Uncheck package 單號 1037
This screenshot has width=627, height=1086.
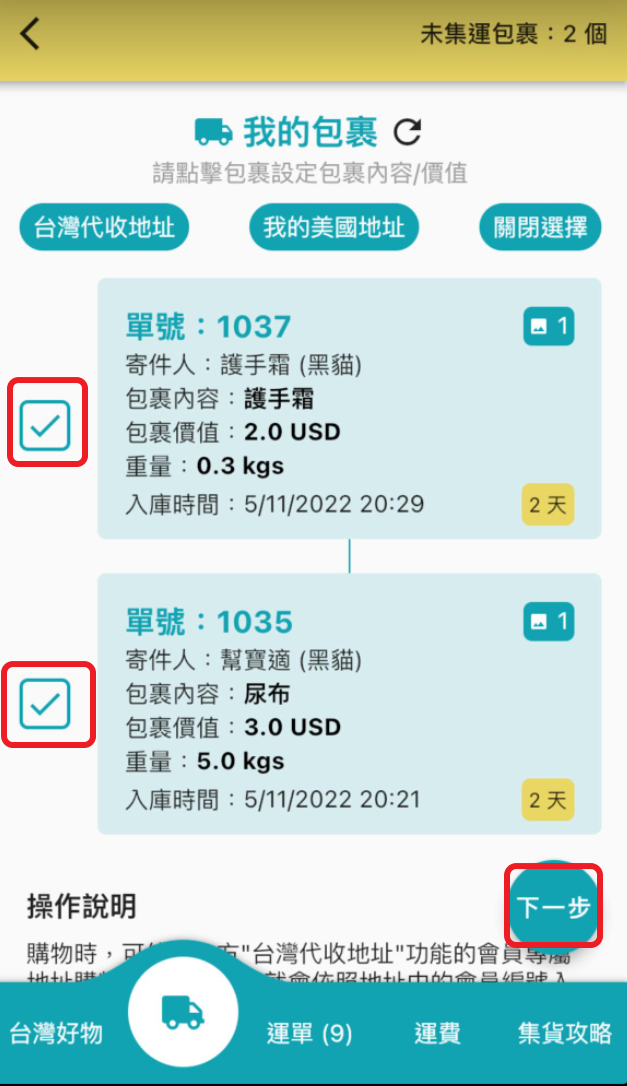[x=46, y=426]
